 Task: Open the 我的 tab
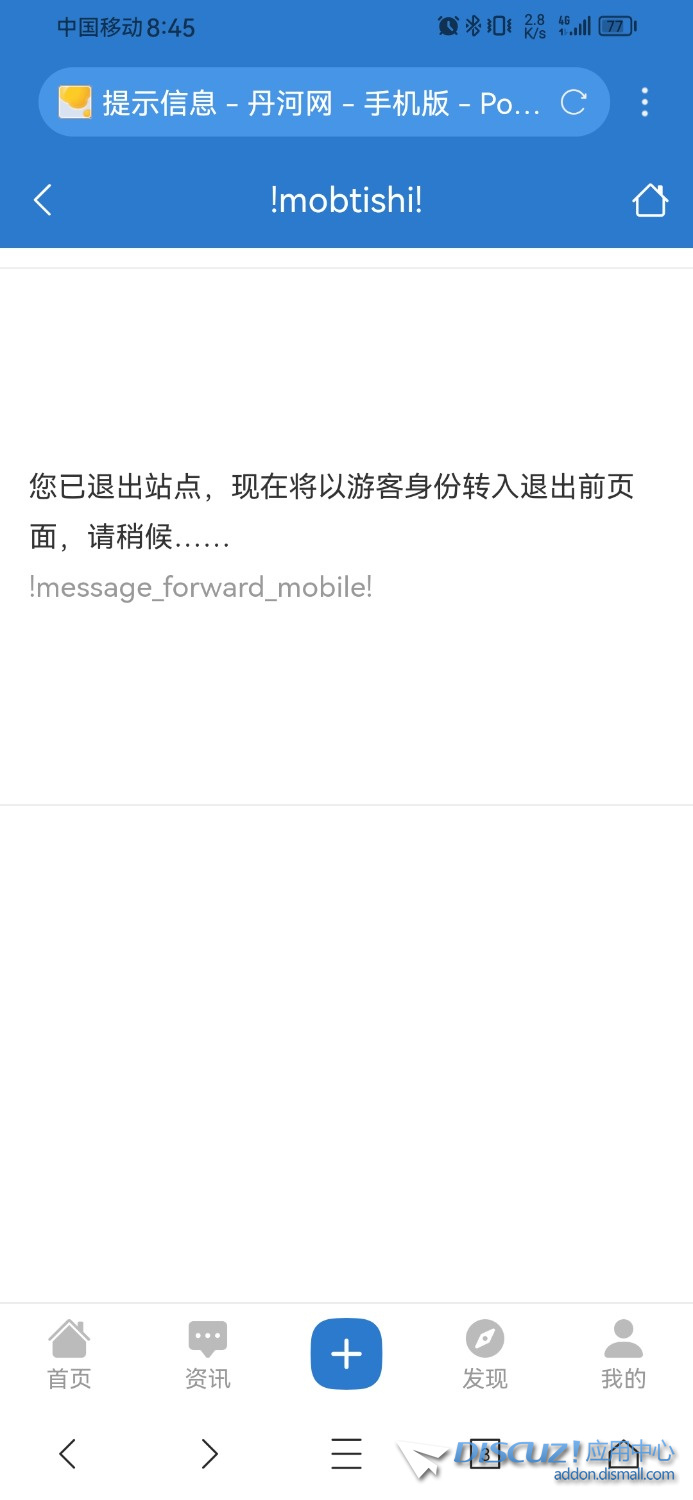[623, 1354]
